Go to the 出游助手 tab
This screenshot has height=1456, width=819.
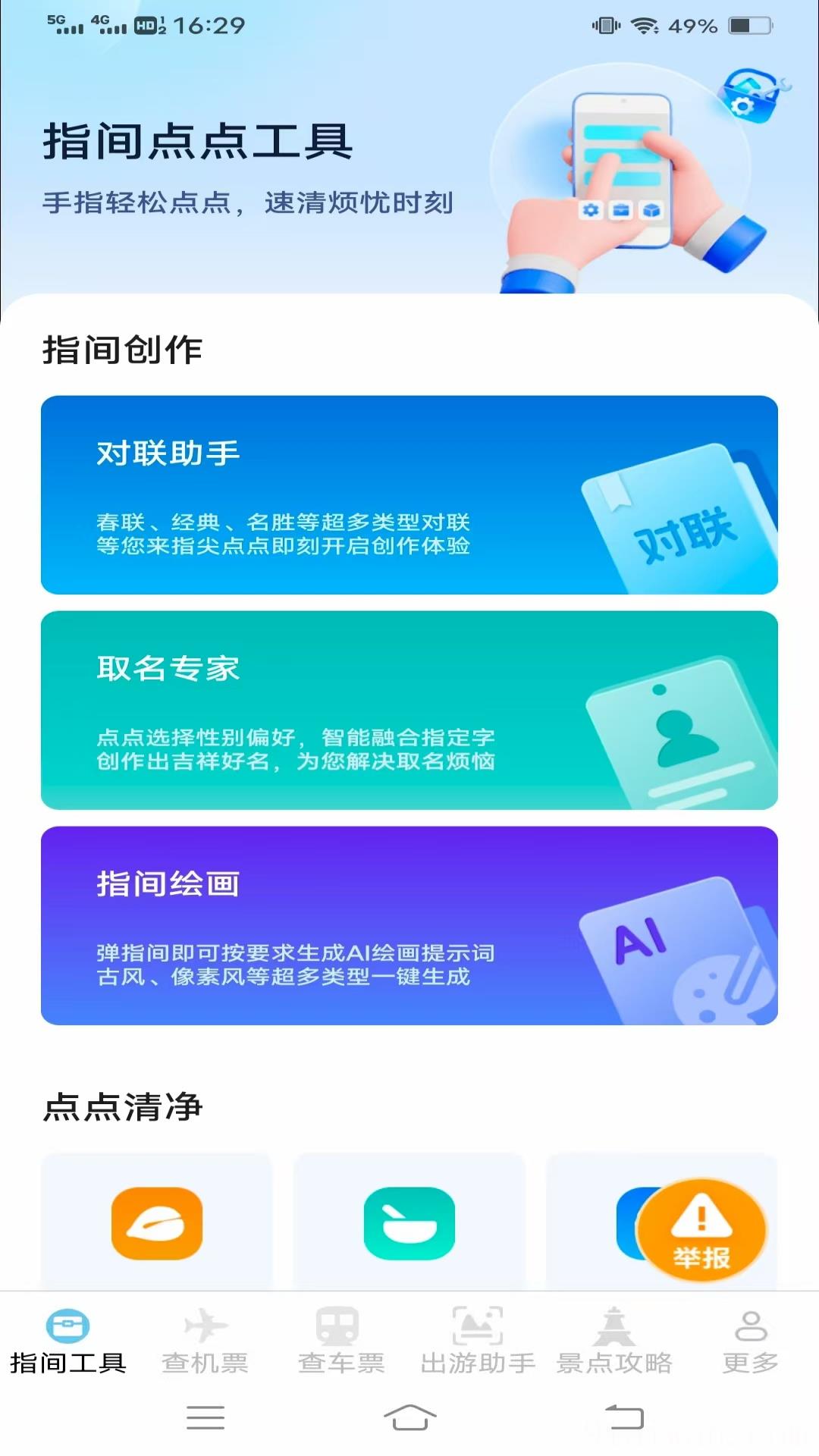(478, 1341)
